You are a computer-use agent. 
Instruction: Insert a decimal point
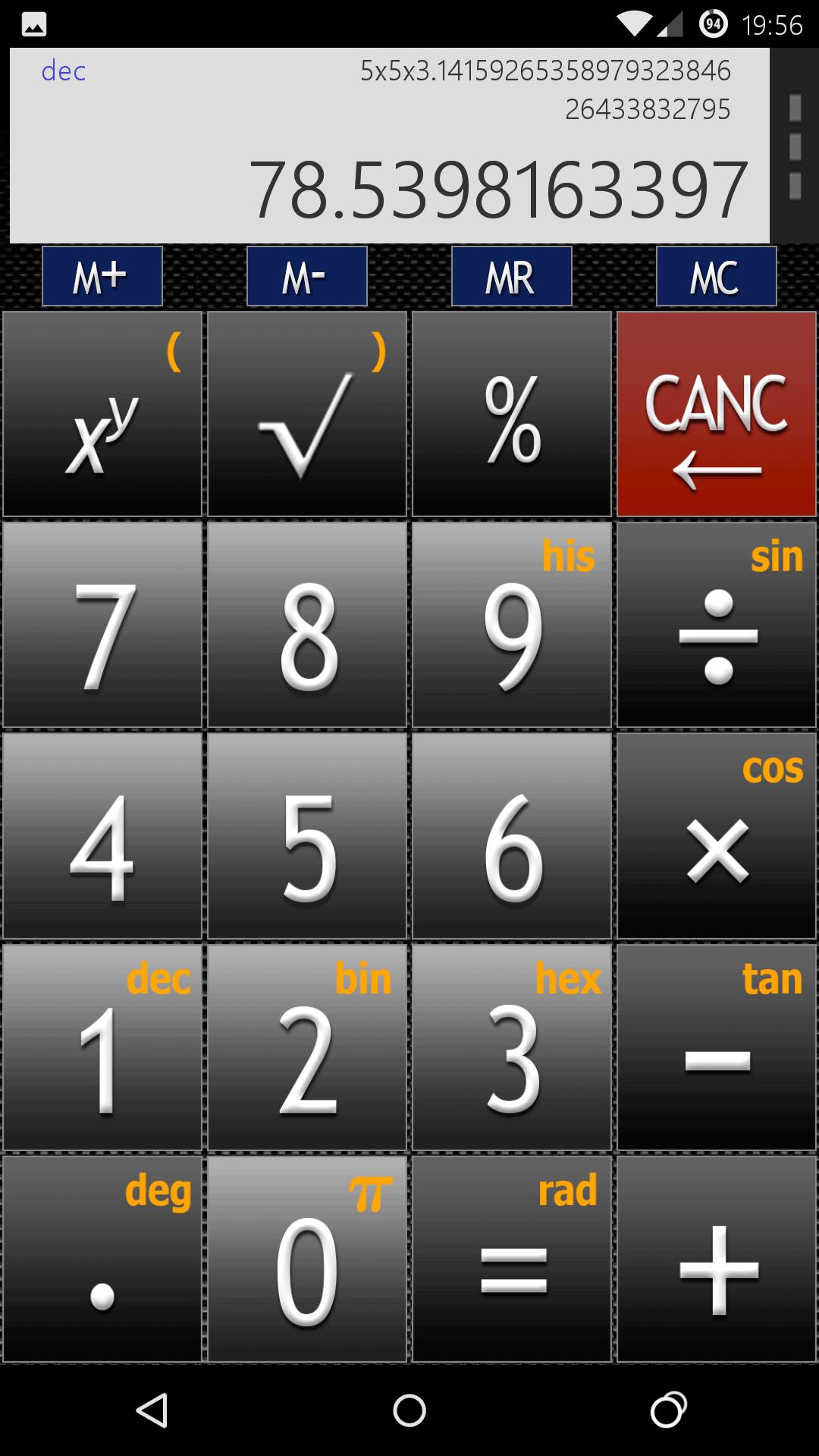pyautogui.click(x=102, y=1259)
